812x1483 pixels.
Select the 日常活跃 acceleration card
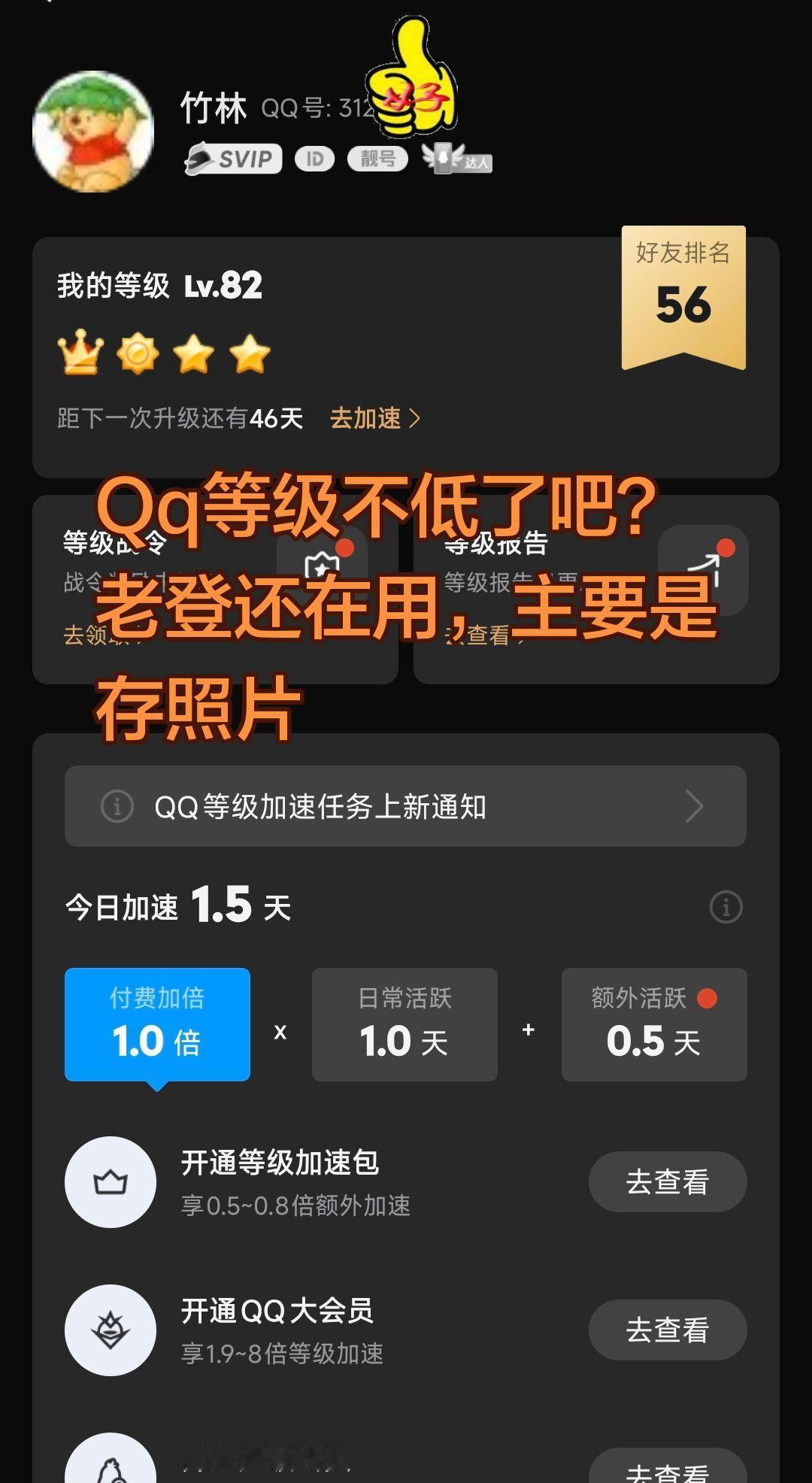pos(404,1024)
